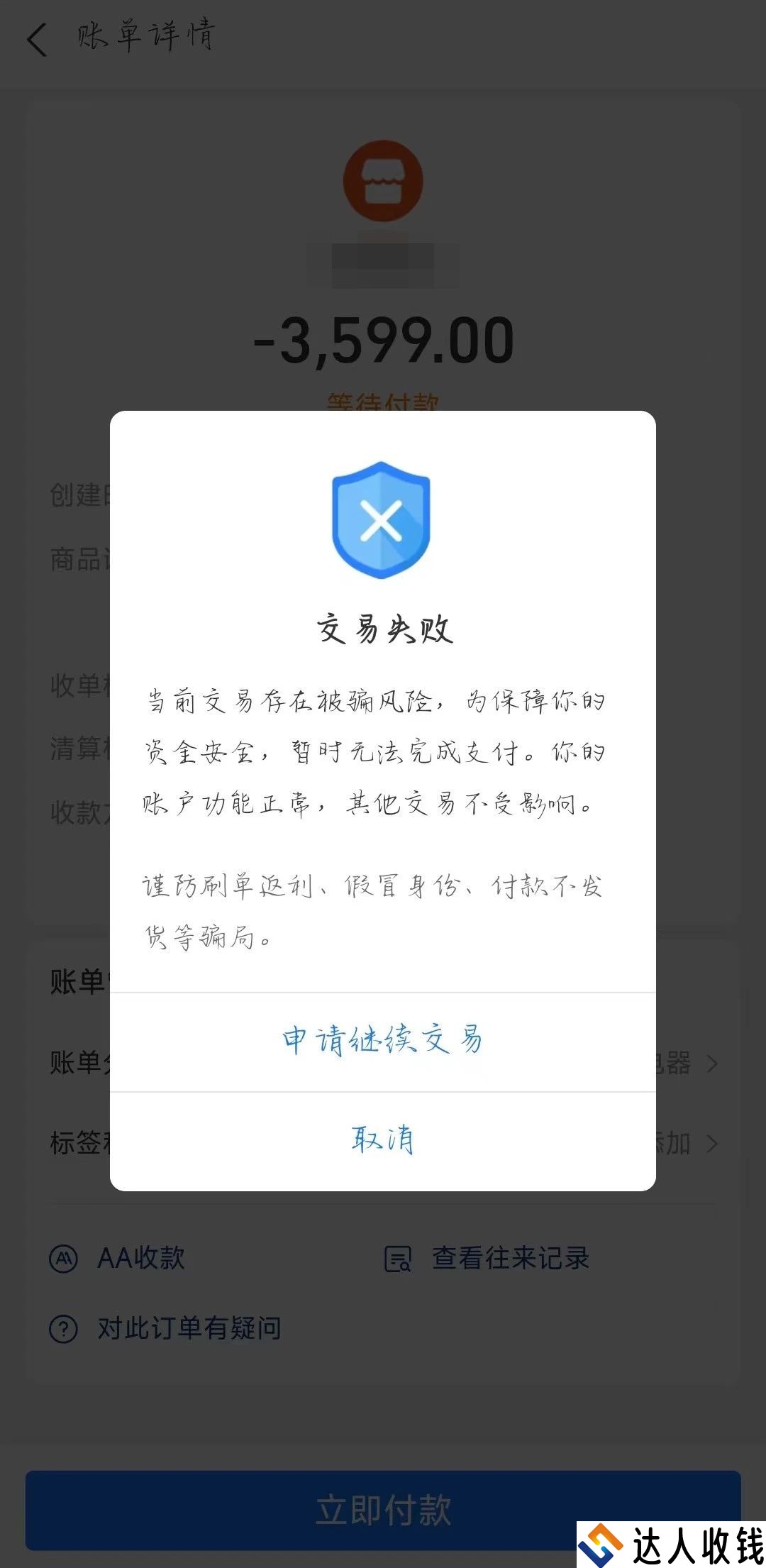
Task: Tap the 交易失败 dialog heading
Action: coord(382,628)
